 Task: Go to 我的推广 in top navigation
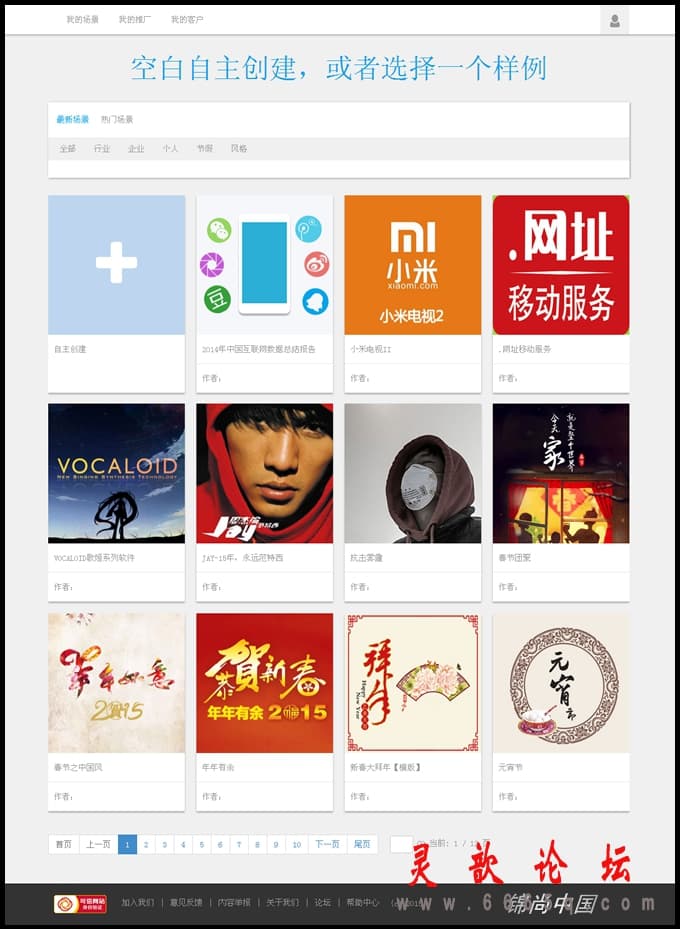click(134, 19)
